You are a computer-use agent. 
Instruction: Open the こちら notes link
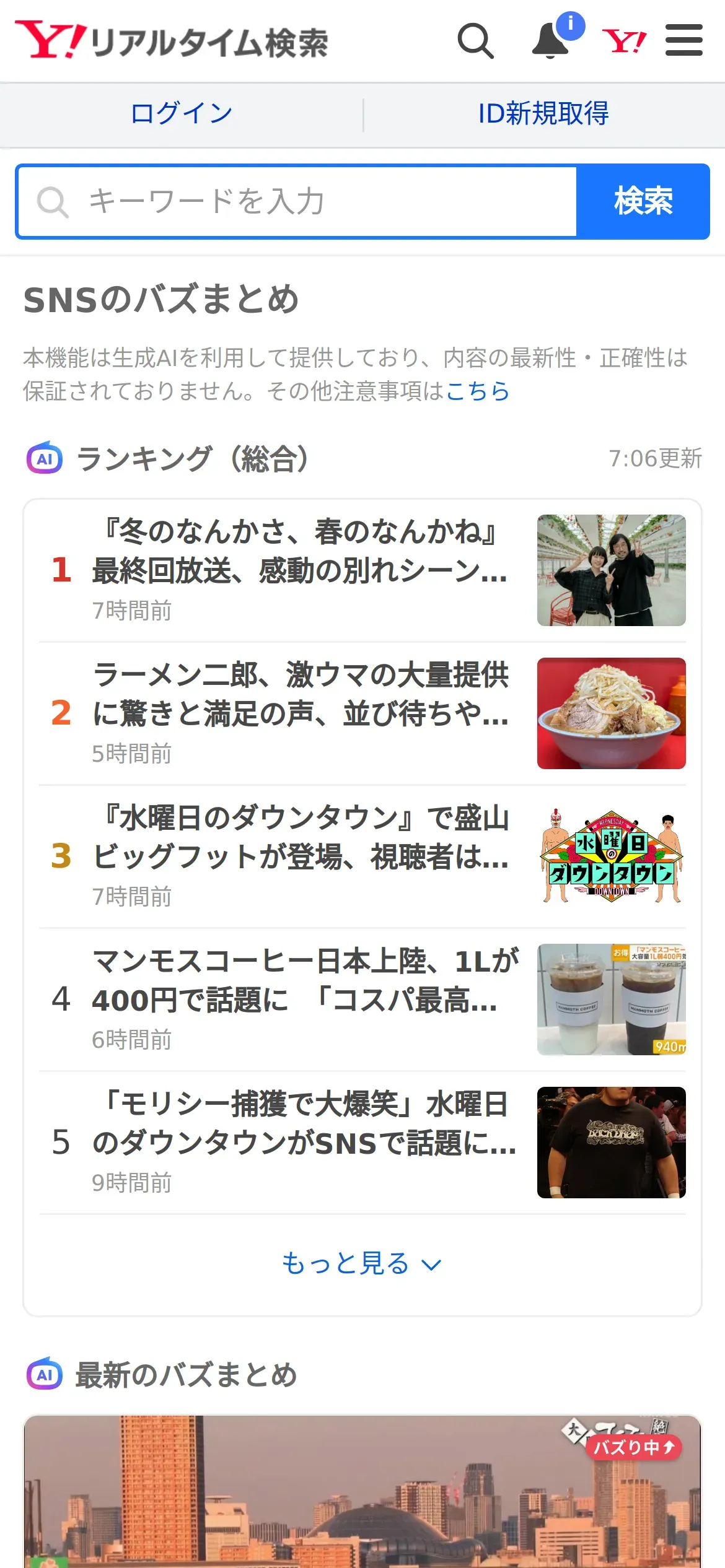pyautogui.click(x=477, y=391)
